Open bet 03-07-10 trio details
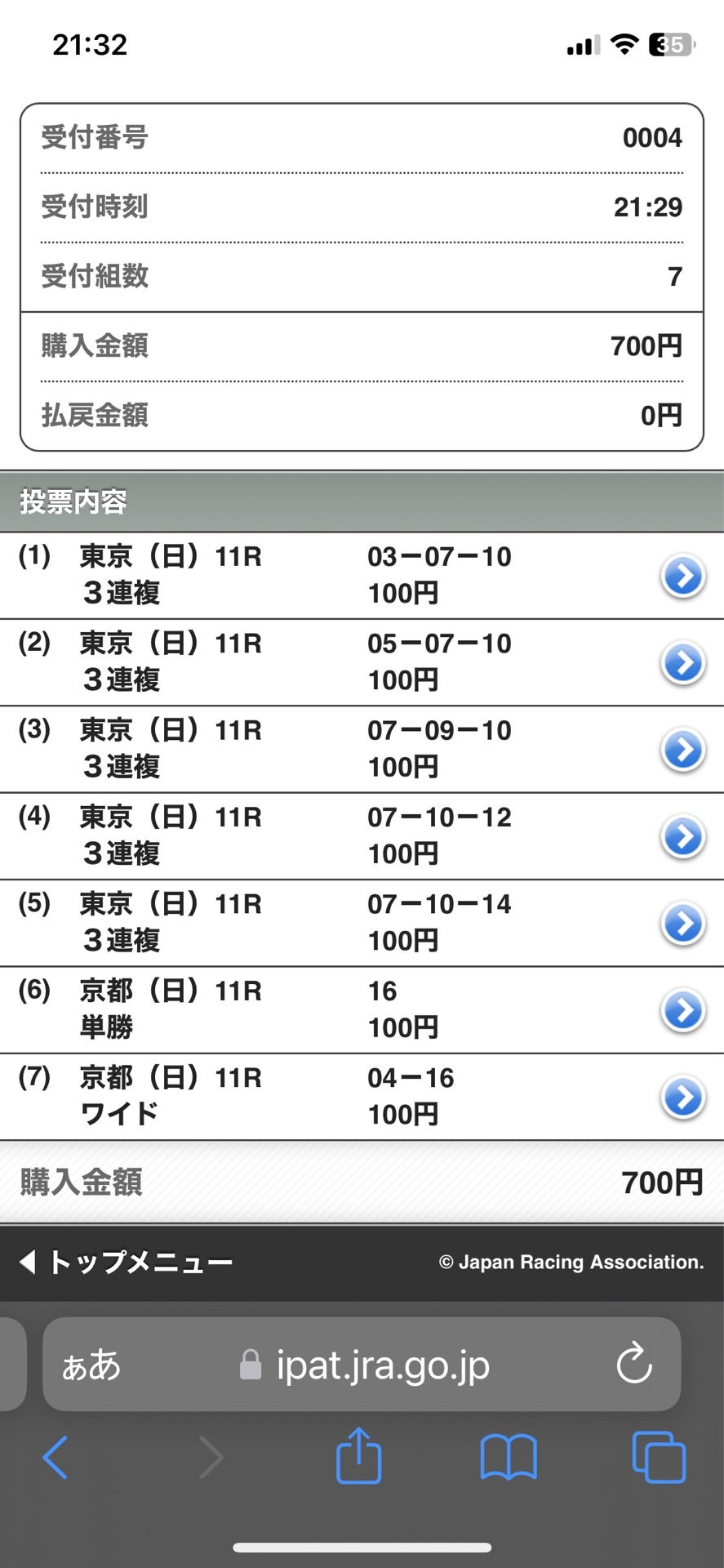This screenshot has height=1568, width=724. point(682,577)
